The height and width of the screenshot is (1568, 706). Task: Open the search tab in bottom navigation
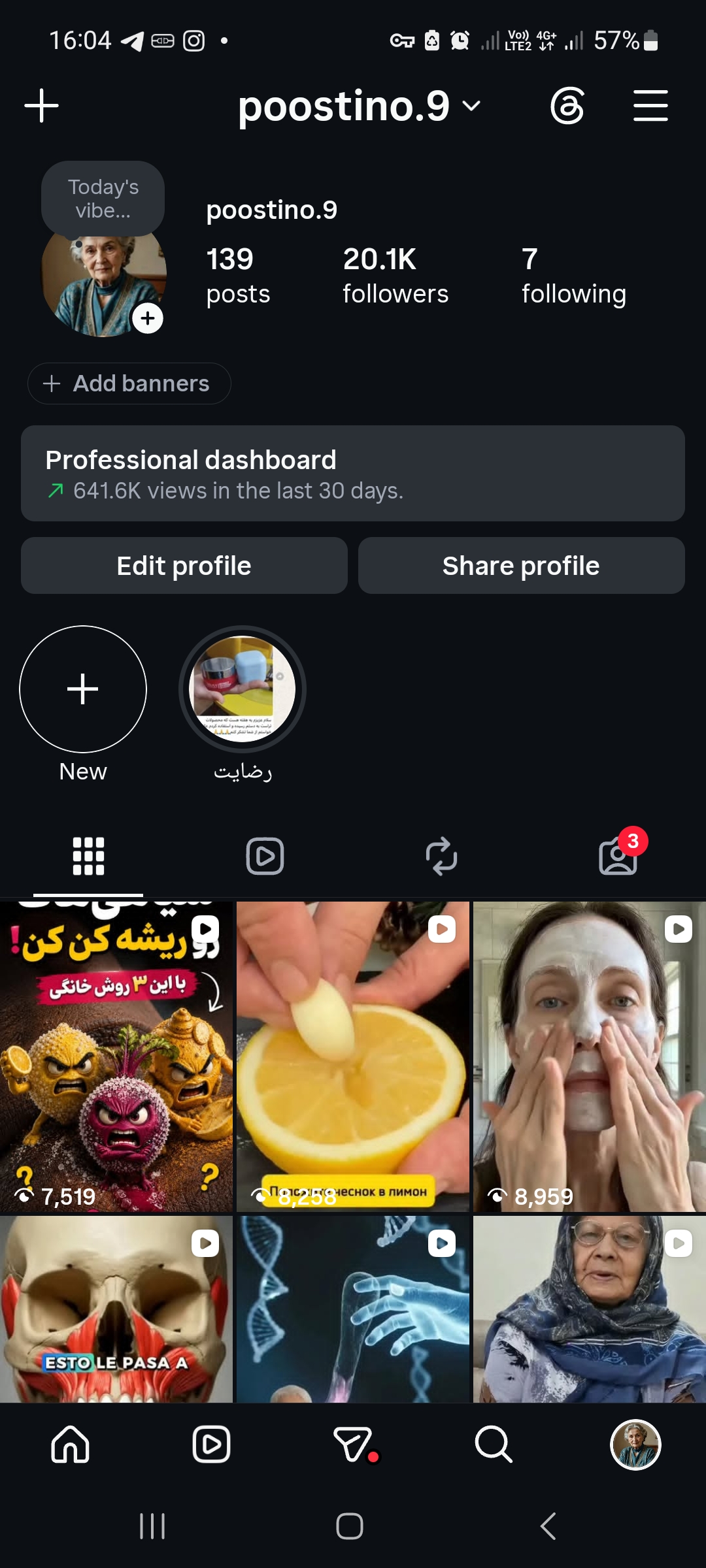(x=494, y=1444)
